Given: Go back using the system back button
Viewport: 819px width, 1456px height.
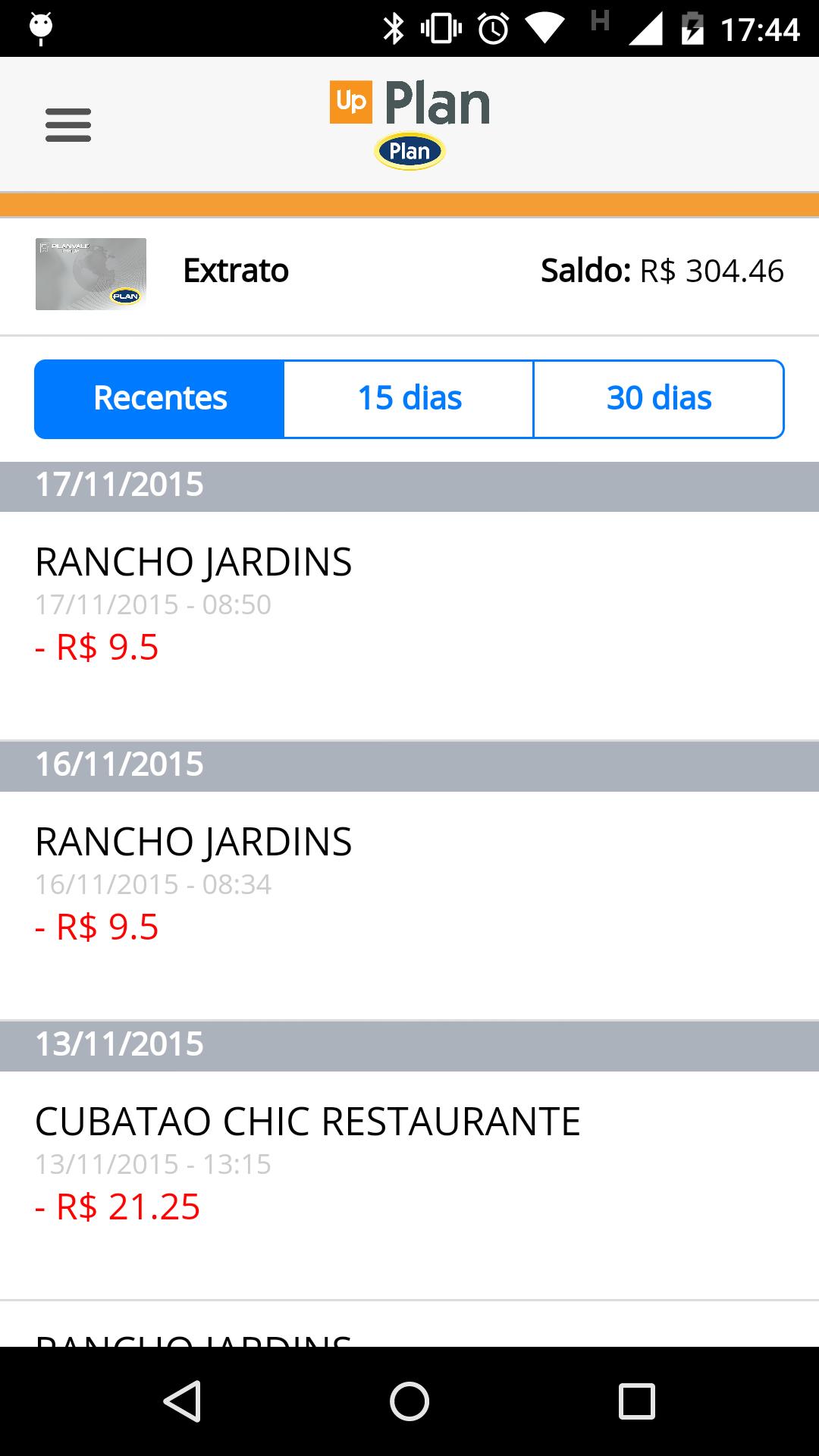Looking at the screenshot, I should tap(182, 1401).
